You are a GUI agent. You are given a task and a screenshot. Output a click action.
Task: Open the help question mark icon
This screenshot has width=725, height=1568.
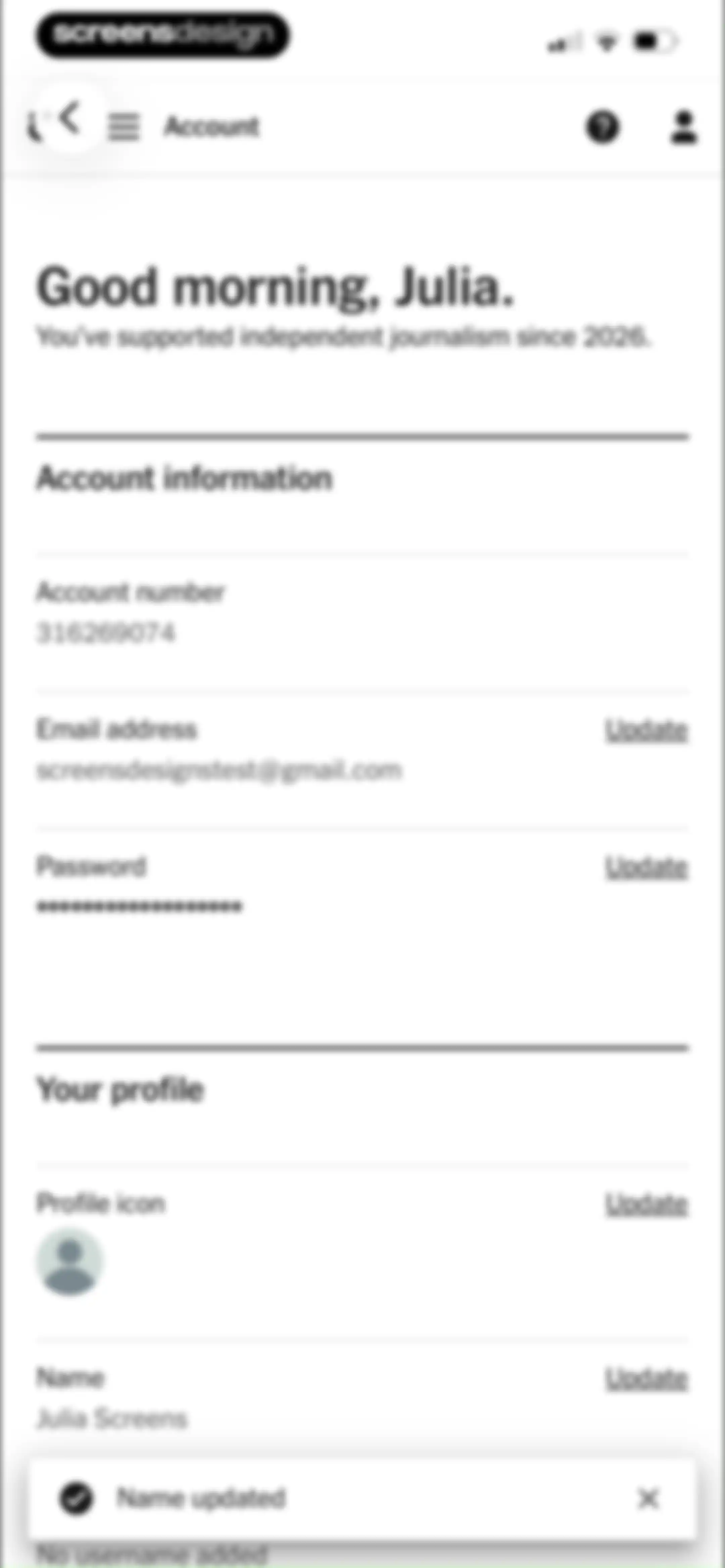pyautogui.click(x=602, y=127)
